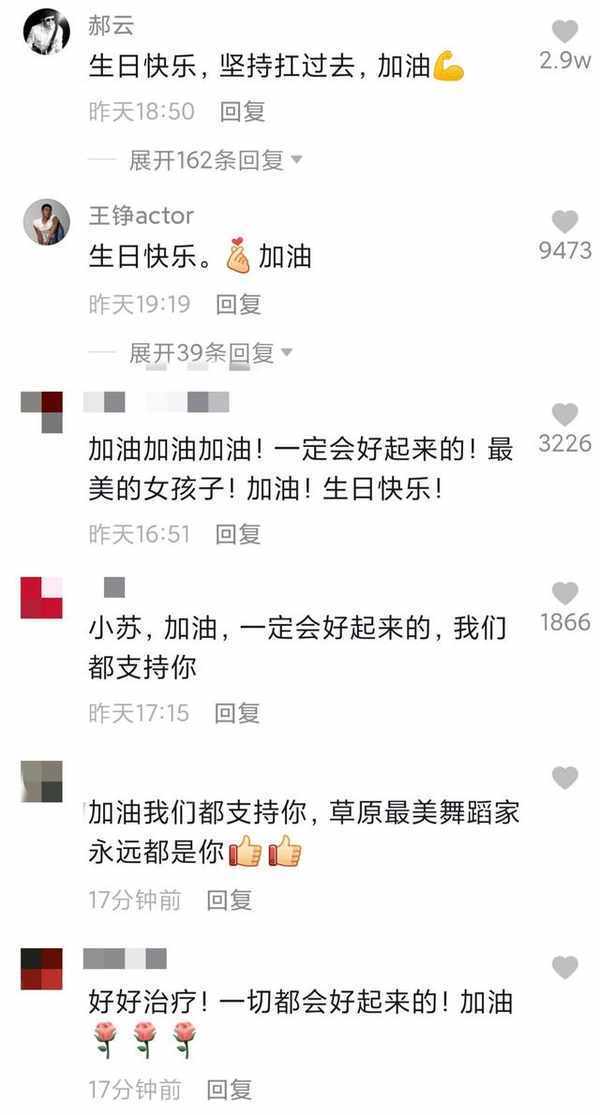Screen dimensions: 600x1115
Task: Like 王铮actor's comment
Action: coord(565,222)
